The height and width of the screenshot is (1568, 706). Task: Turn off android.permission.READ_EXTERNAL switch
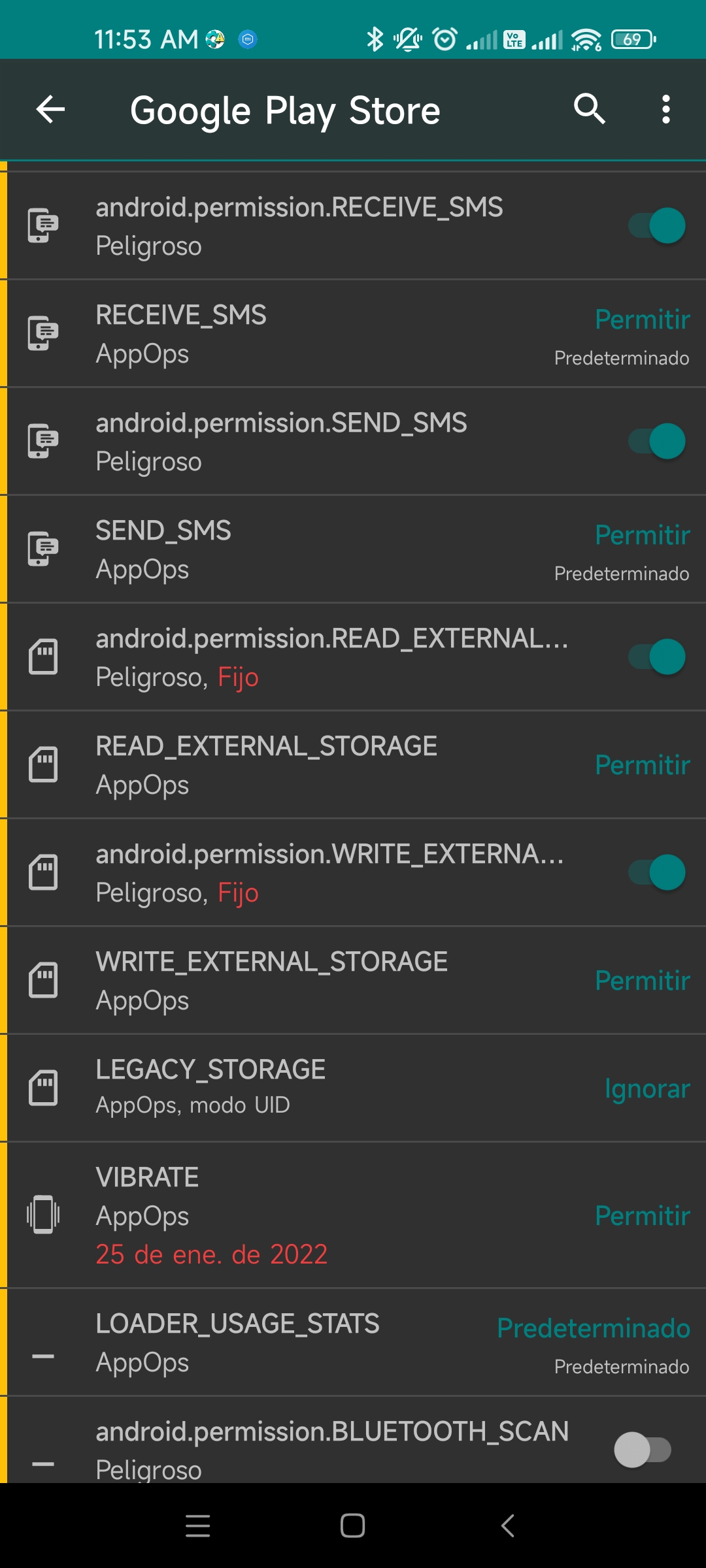click(656, 657)
